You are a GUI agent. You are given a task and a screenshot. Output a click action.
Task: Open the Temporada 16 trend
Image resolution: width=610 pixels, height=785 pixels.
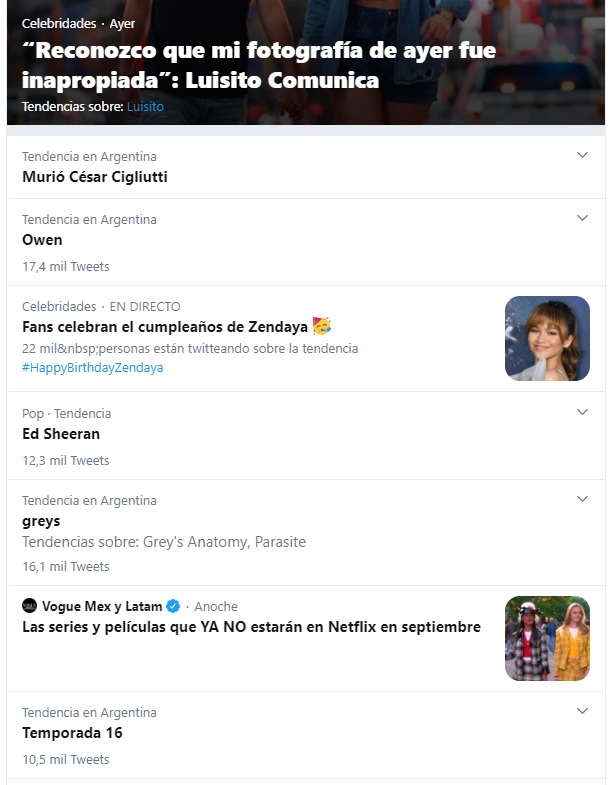point(72,733)
